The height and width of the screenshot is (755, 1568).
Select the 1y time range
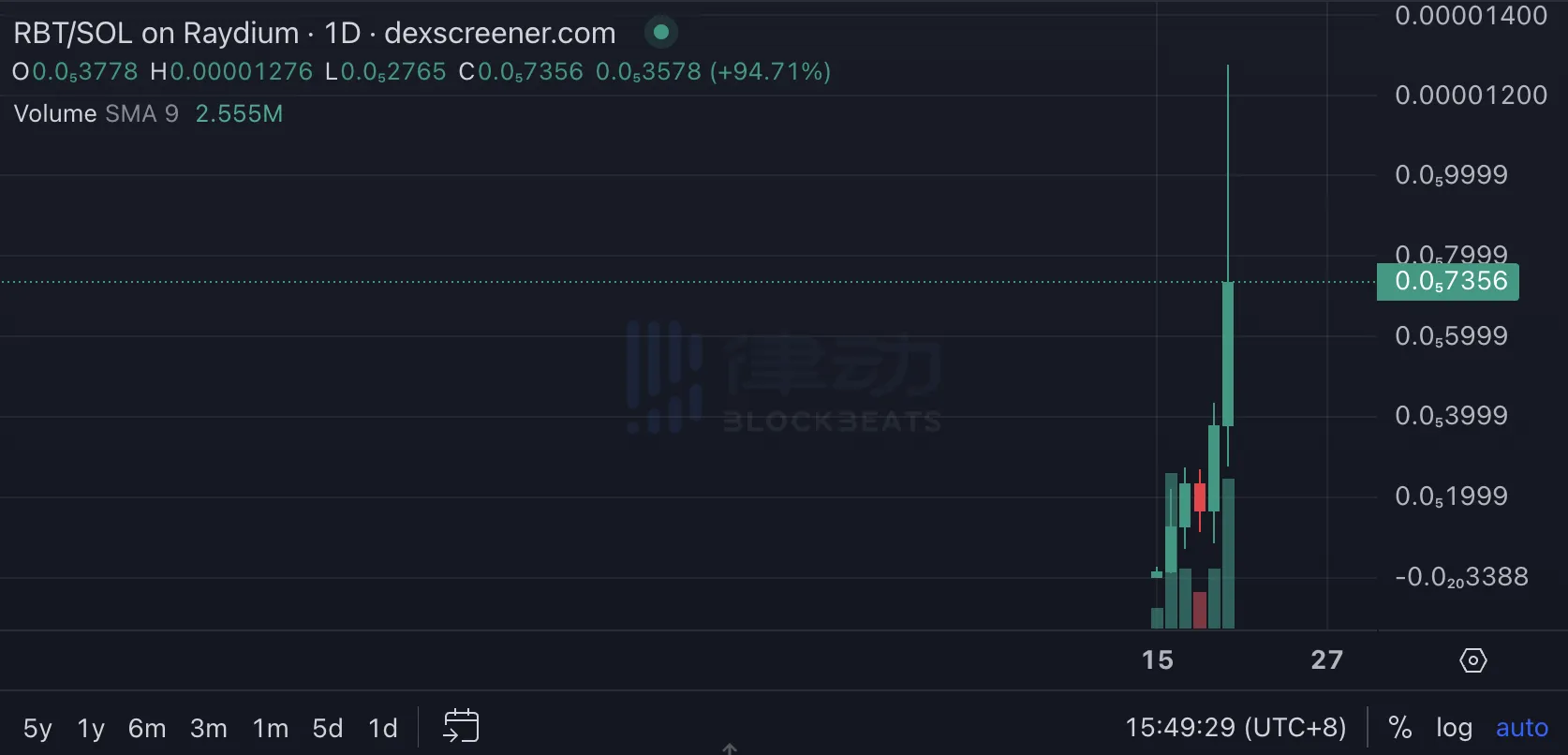tap(91, 728)
